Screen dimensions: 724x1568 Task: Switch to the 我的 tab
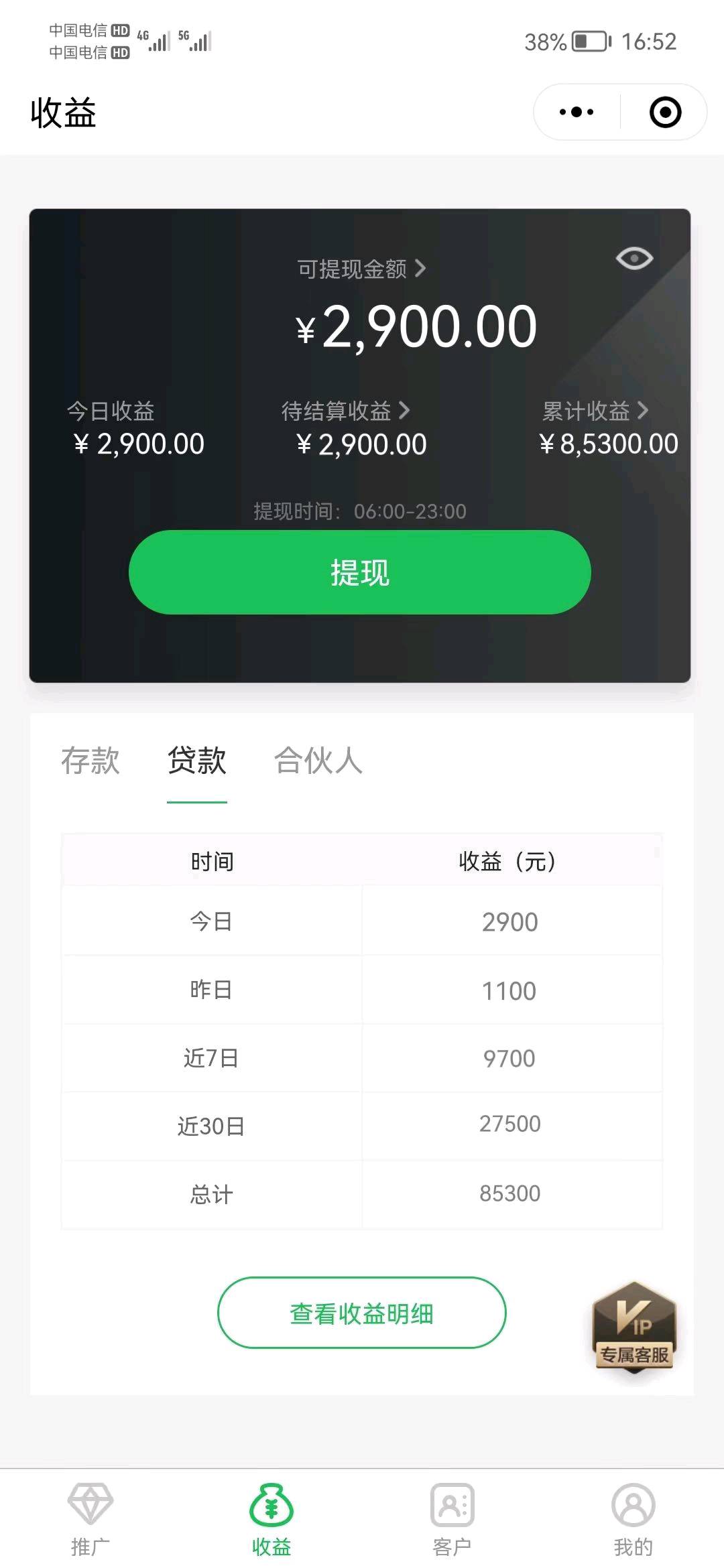633,1518
